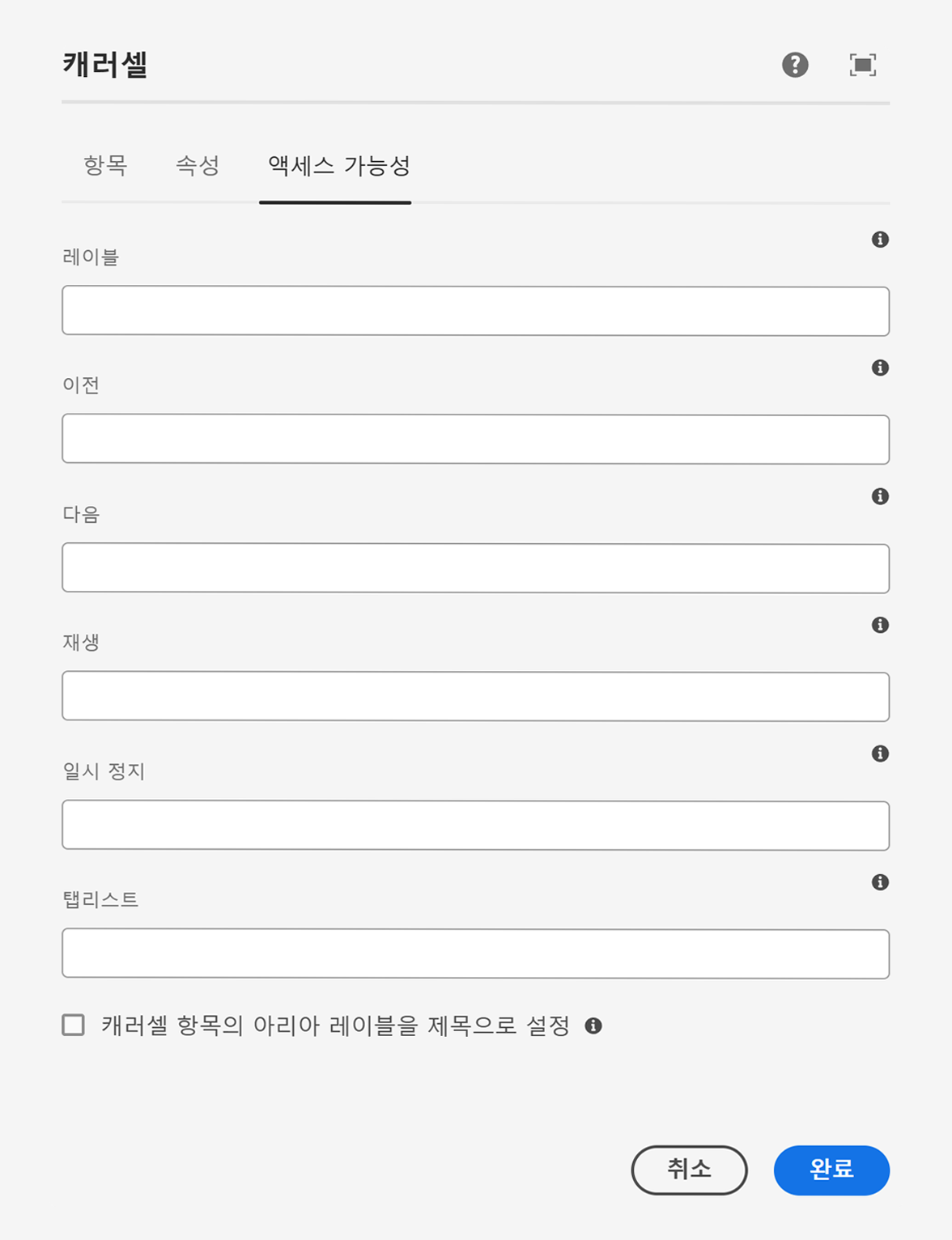The width and height of the screenshot is (952, 1240).
Task: Open the help question mark icon
Action: pos(795,65)
